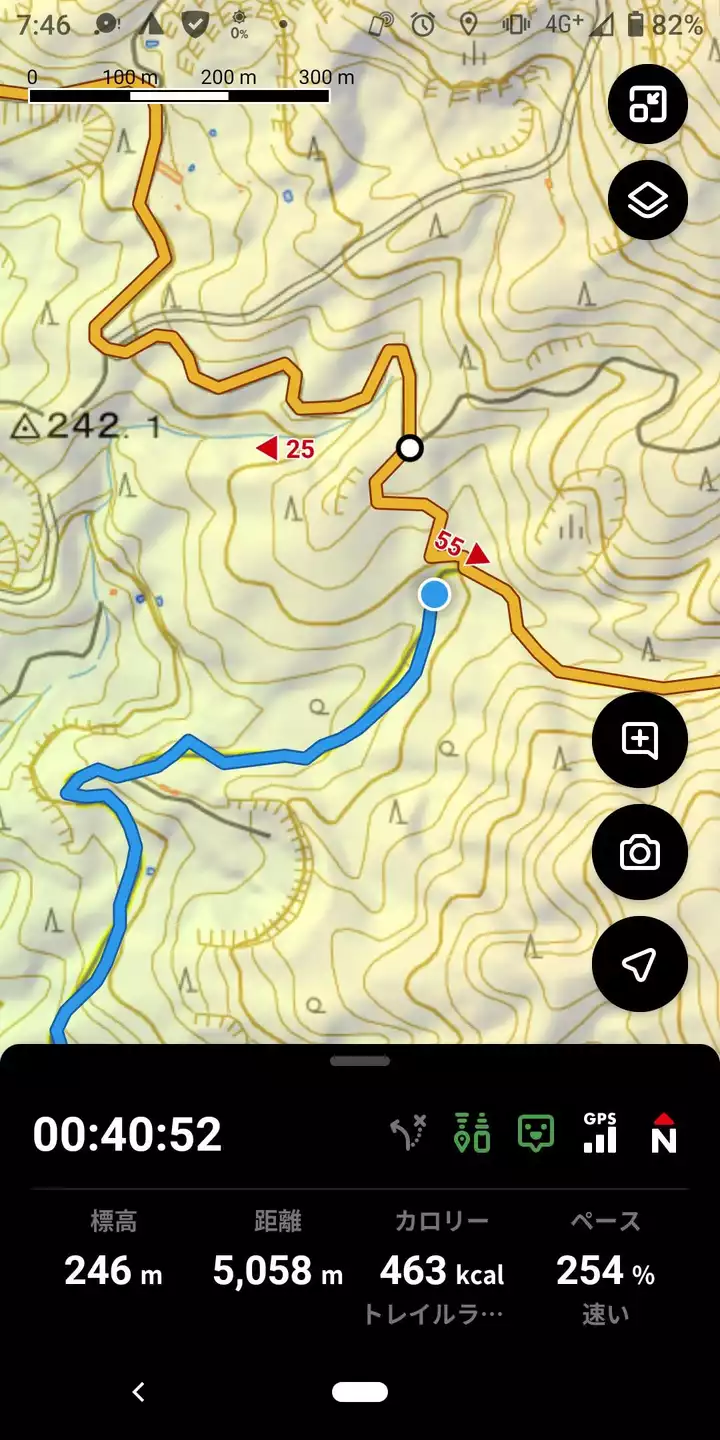Tap the off-route warning icon
Image resolution: width=720 pixels, height=1440 pixels.
[x=409, y=1134]
